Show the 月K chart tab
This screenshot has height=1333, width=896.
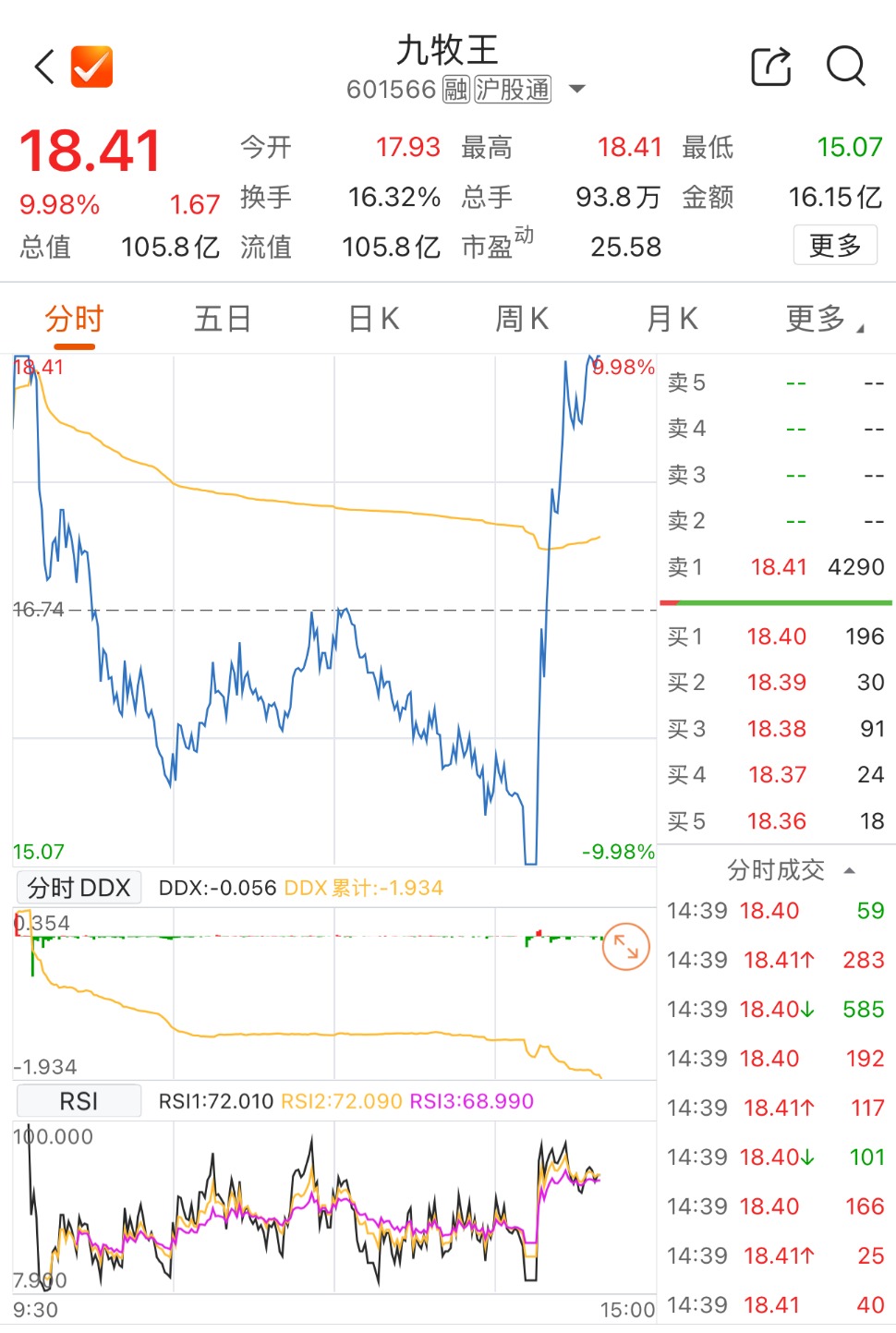[672, 320]
